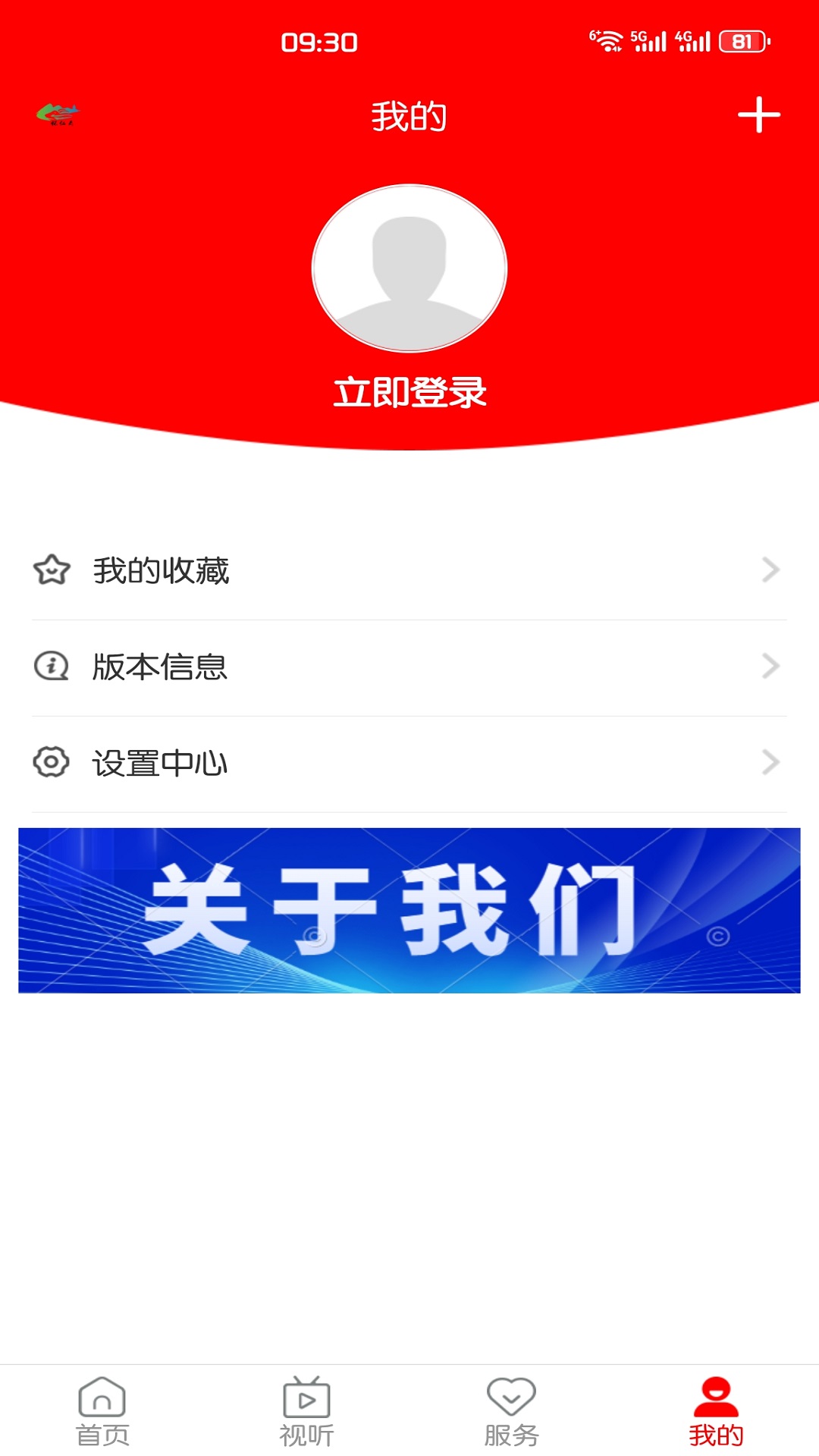Expand the 我的收藏 row chevron
This screenshot has width=819, height=1456.
pyautogui.click(x=772, y=570)
